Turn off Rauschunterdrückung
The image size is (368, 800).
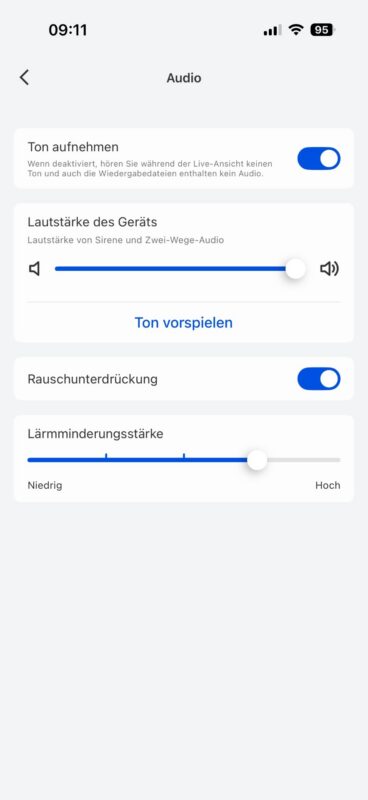coord(319,379)
